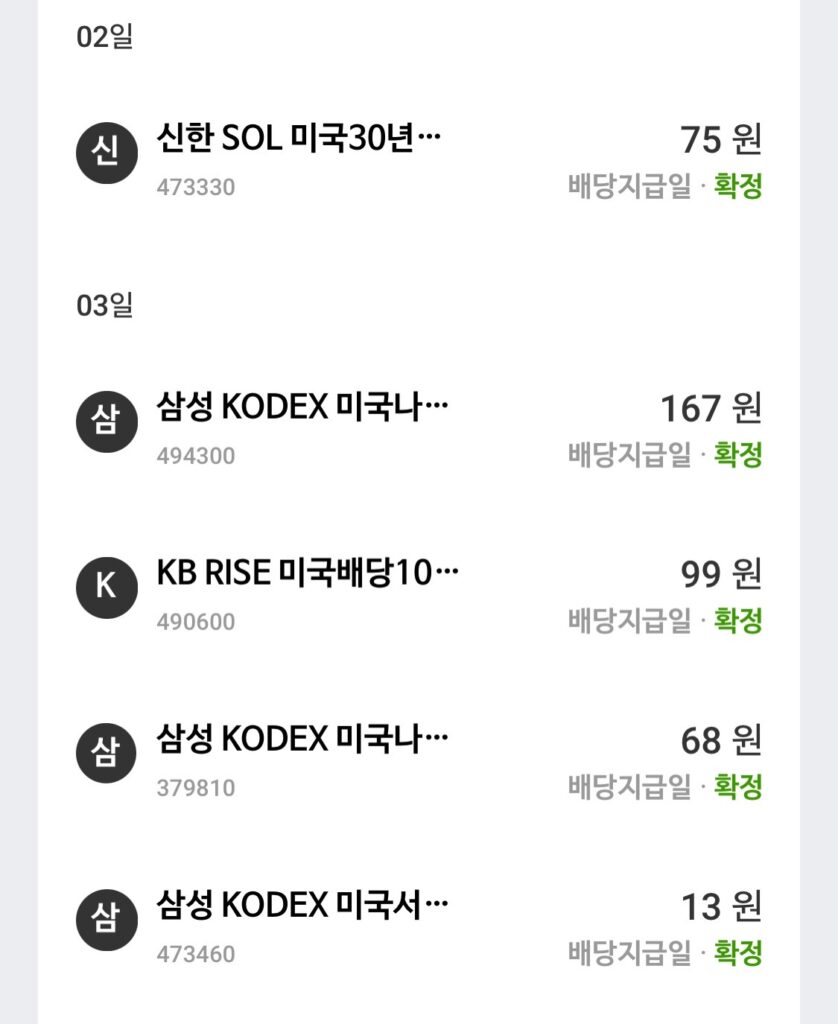This screenshot has height=1024, width=838.
Task: Open the 삼성 KODEX 미국나 row coded 494300
Action: tap(418, 429)
